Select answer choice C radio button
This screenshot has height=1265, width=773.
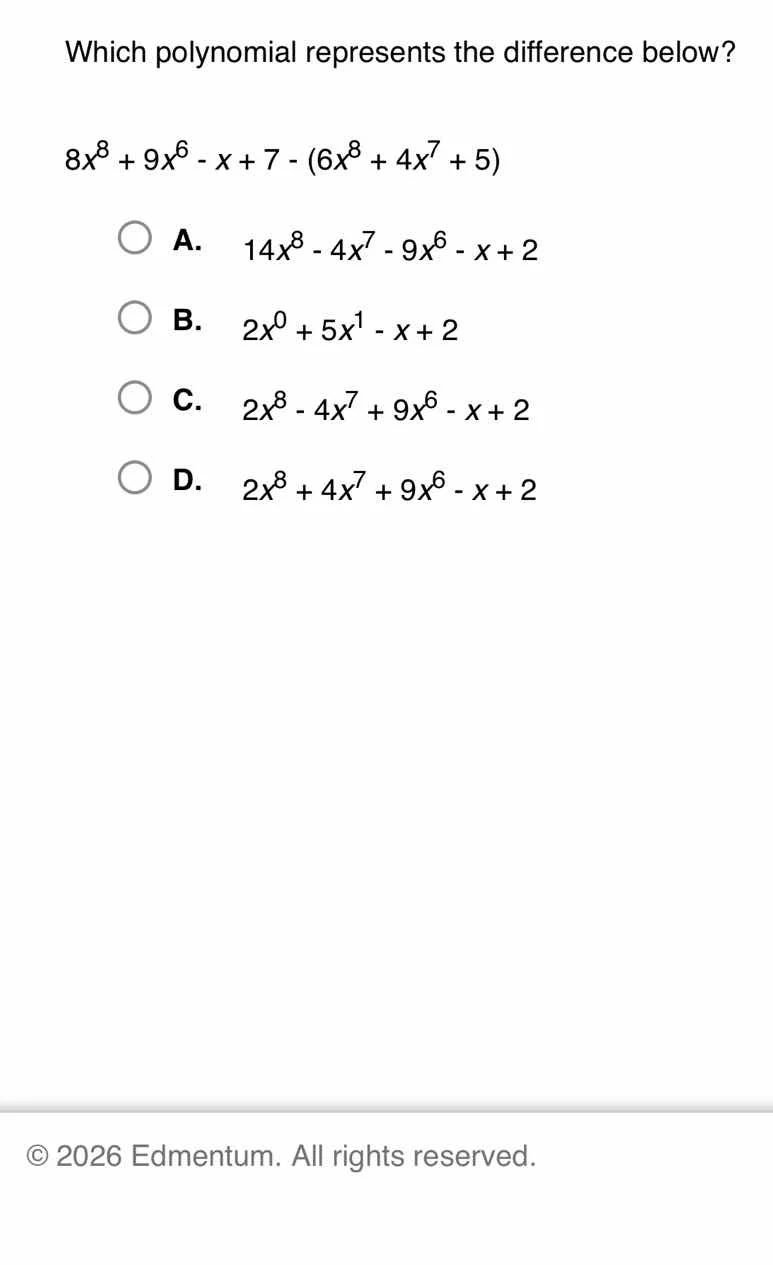(133, 397)
